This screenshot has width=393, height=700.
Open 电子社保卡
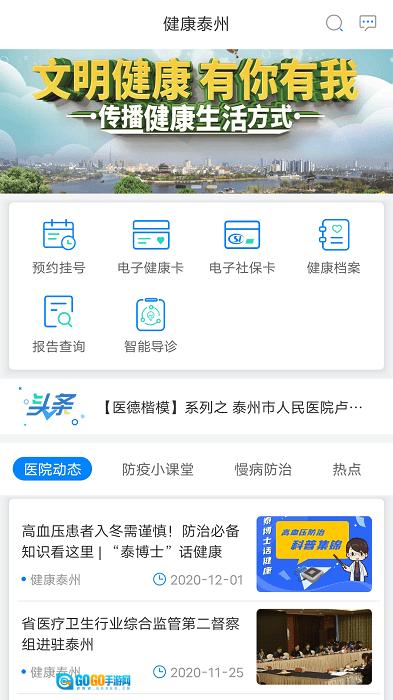pos(242,247)
